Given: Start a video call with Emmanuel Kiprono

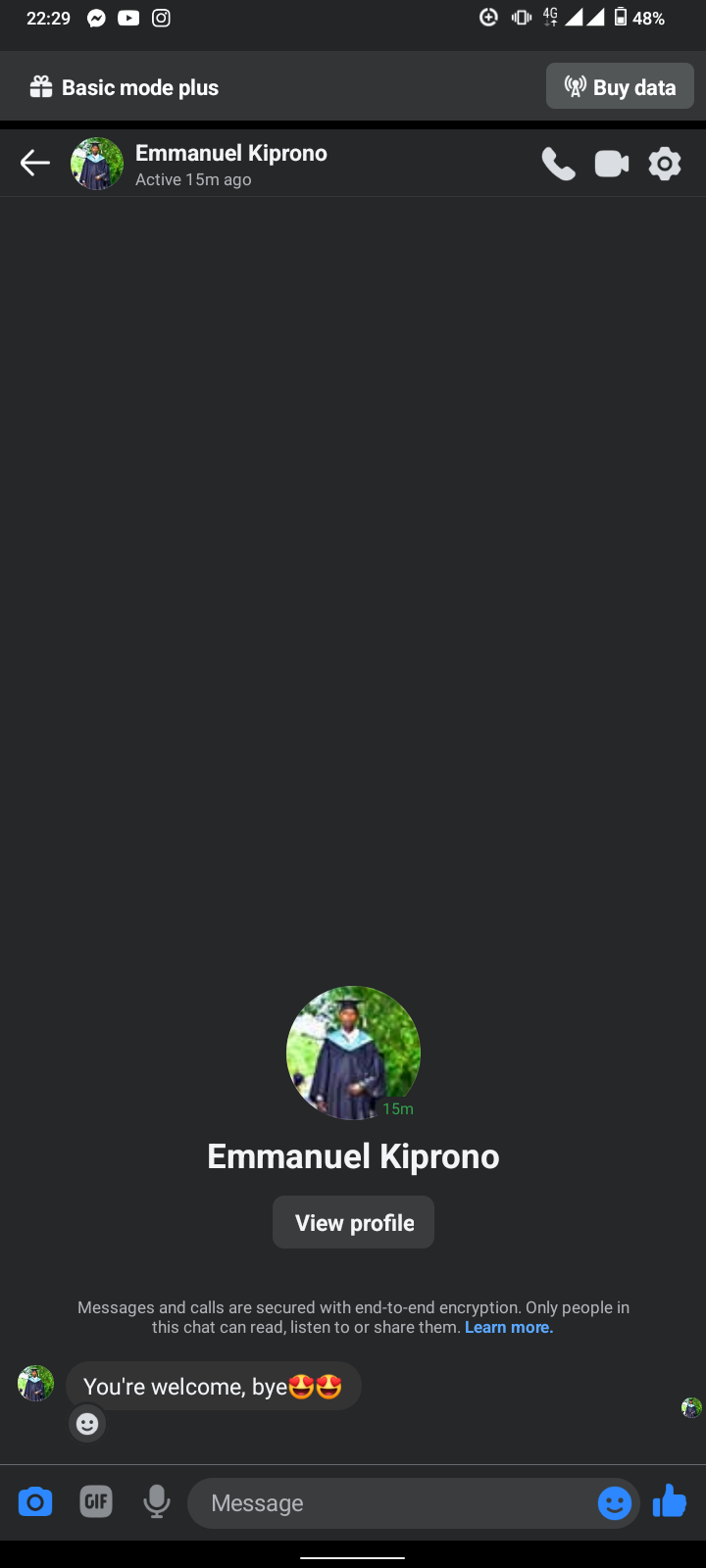Looking at the screenshot, I should click(612, 164).
